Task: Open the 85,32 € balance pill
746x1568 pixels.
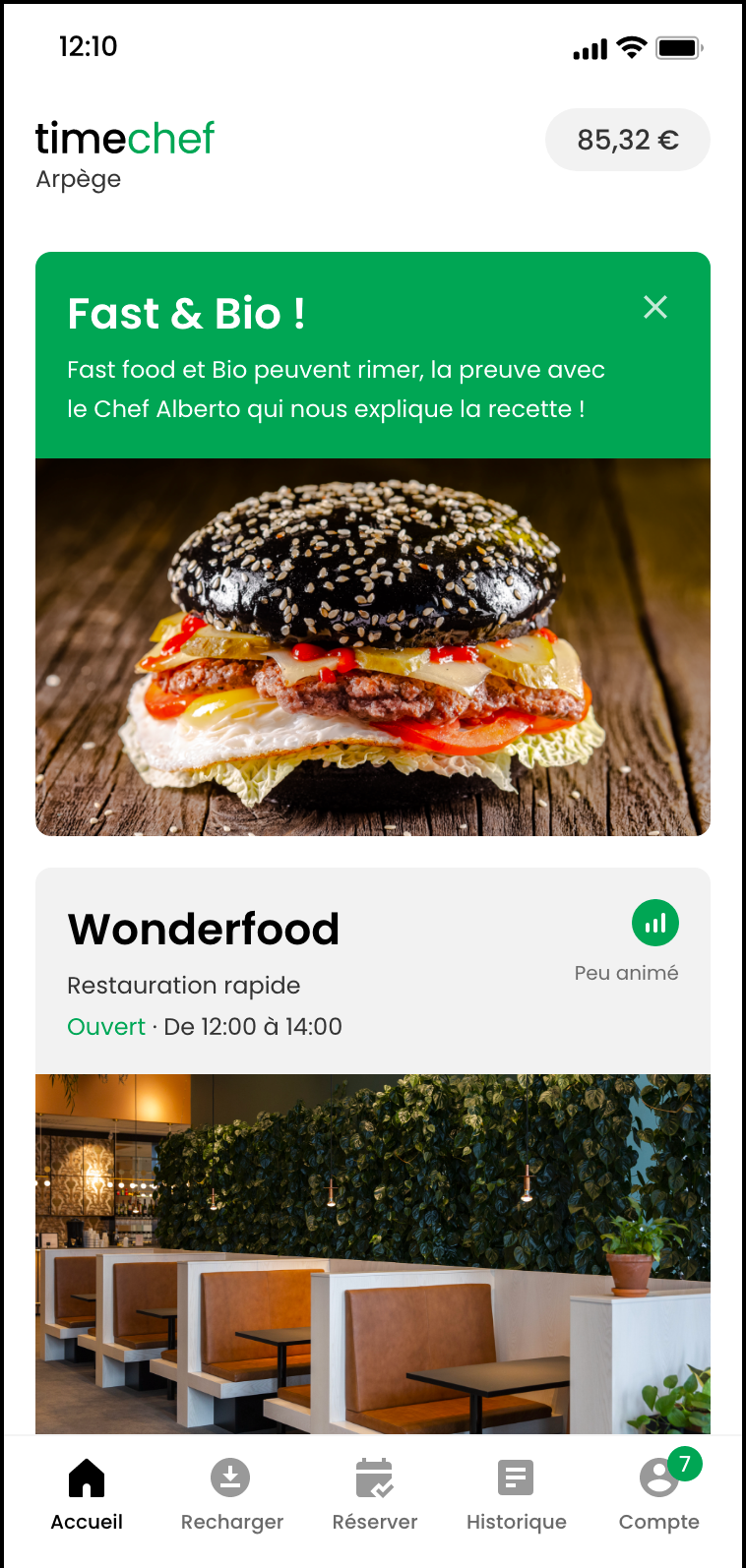Action: [x=627, y=140]
